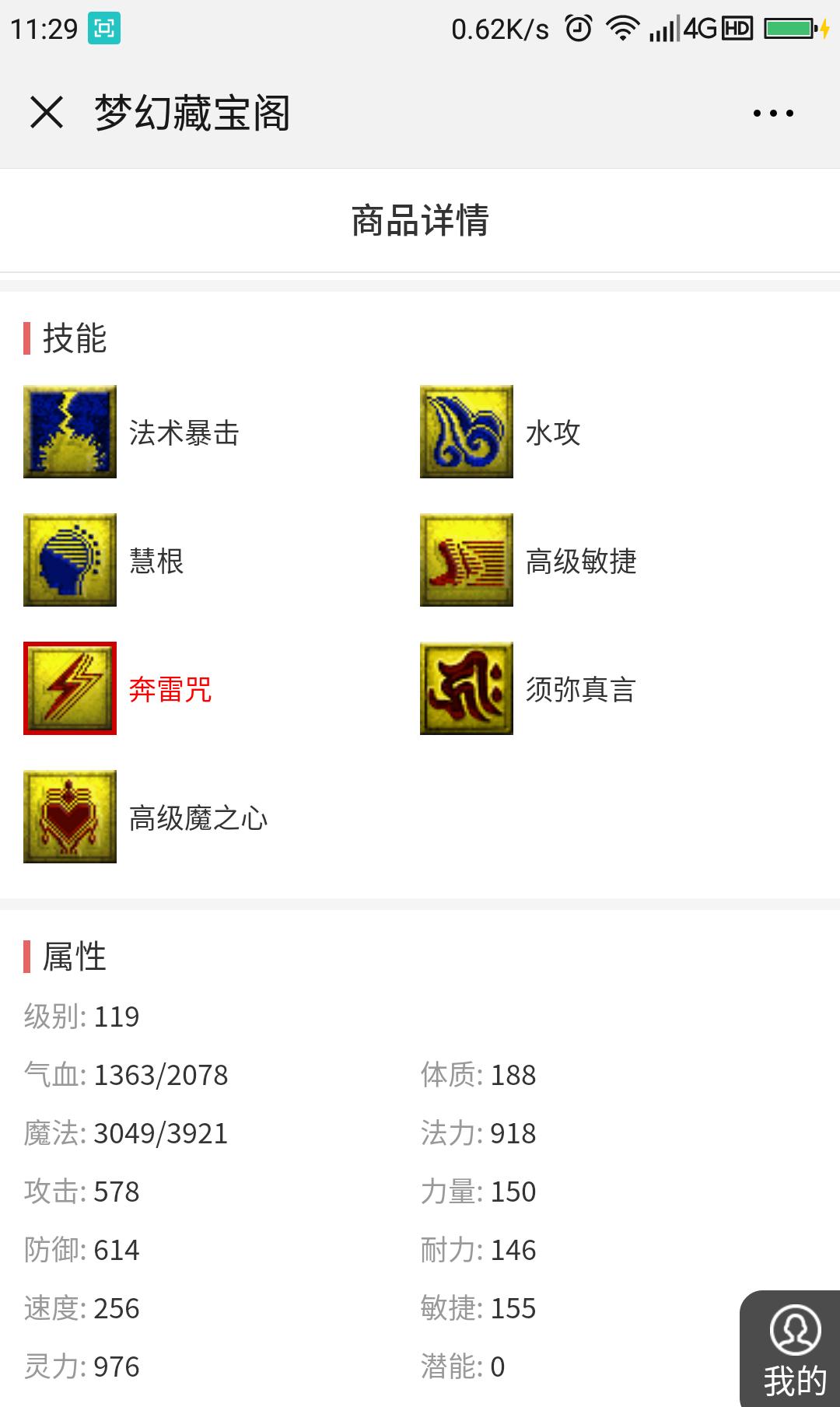The width and height of the screenshot is (840, 1407).
Task: Tap the 慧根 skill icon
Action: point(70,560)
